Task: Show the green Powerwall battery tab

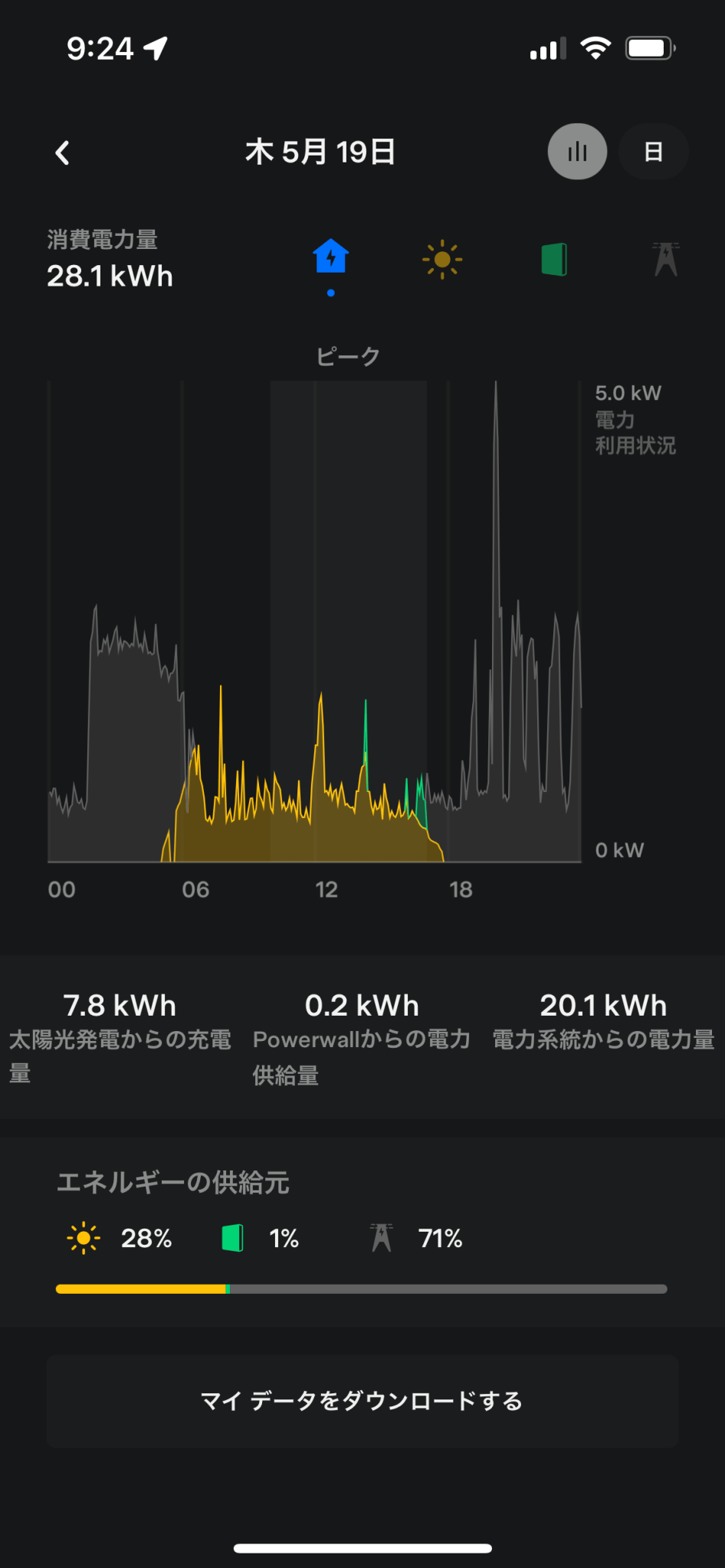Action: point(554,260)
